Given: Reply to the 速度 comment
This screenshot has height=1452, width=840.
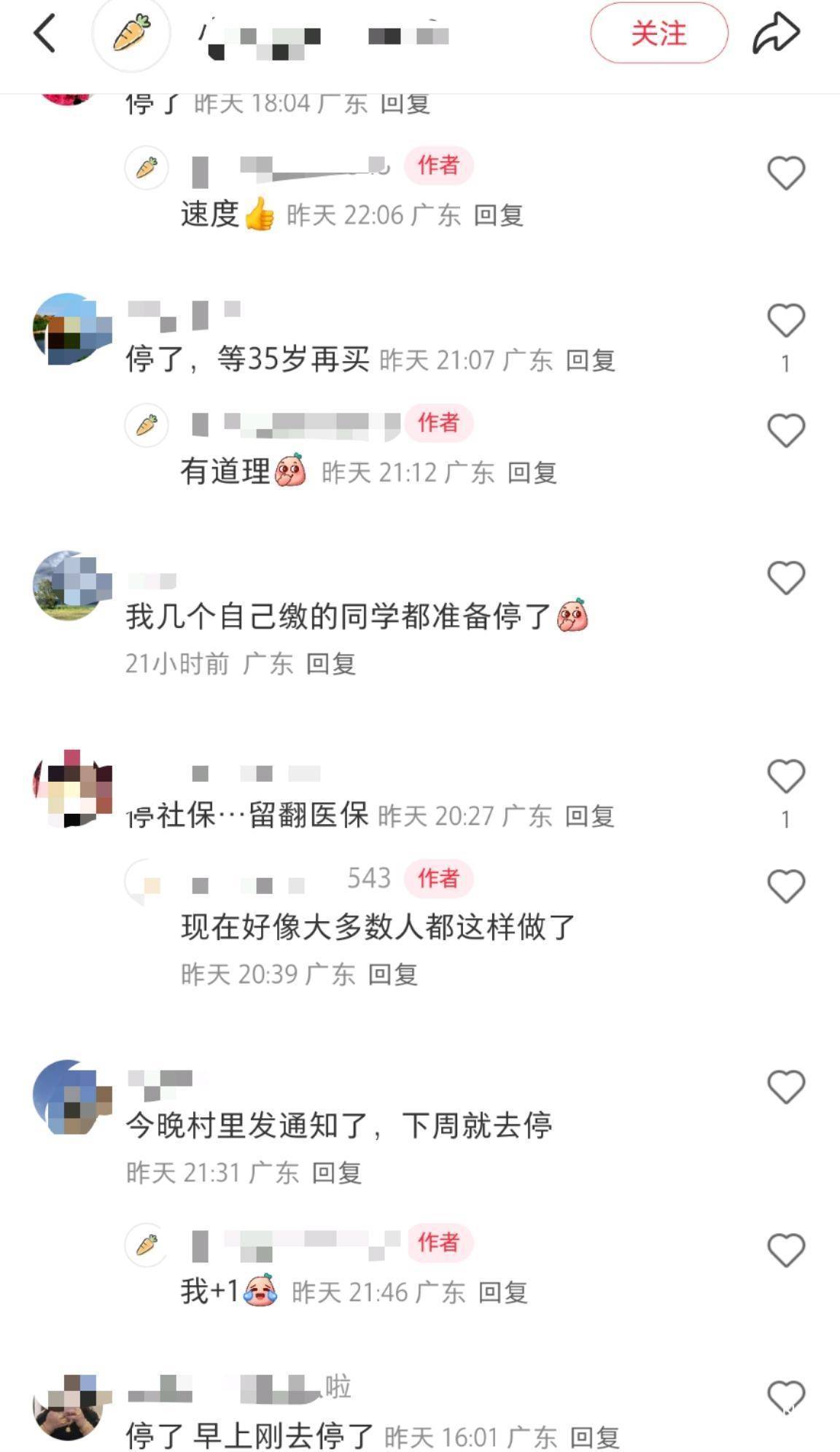Looking at the screenshot, I should (498, 216).
